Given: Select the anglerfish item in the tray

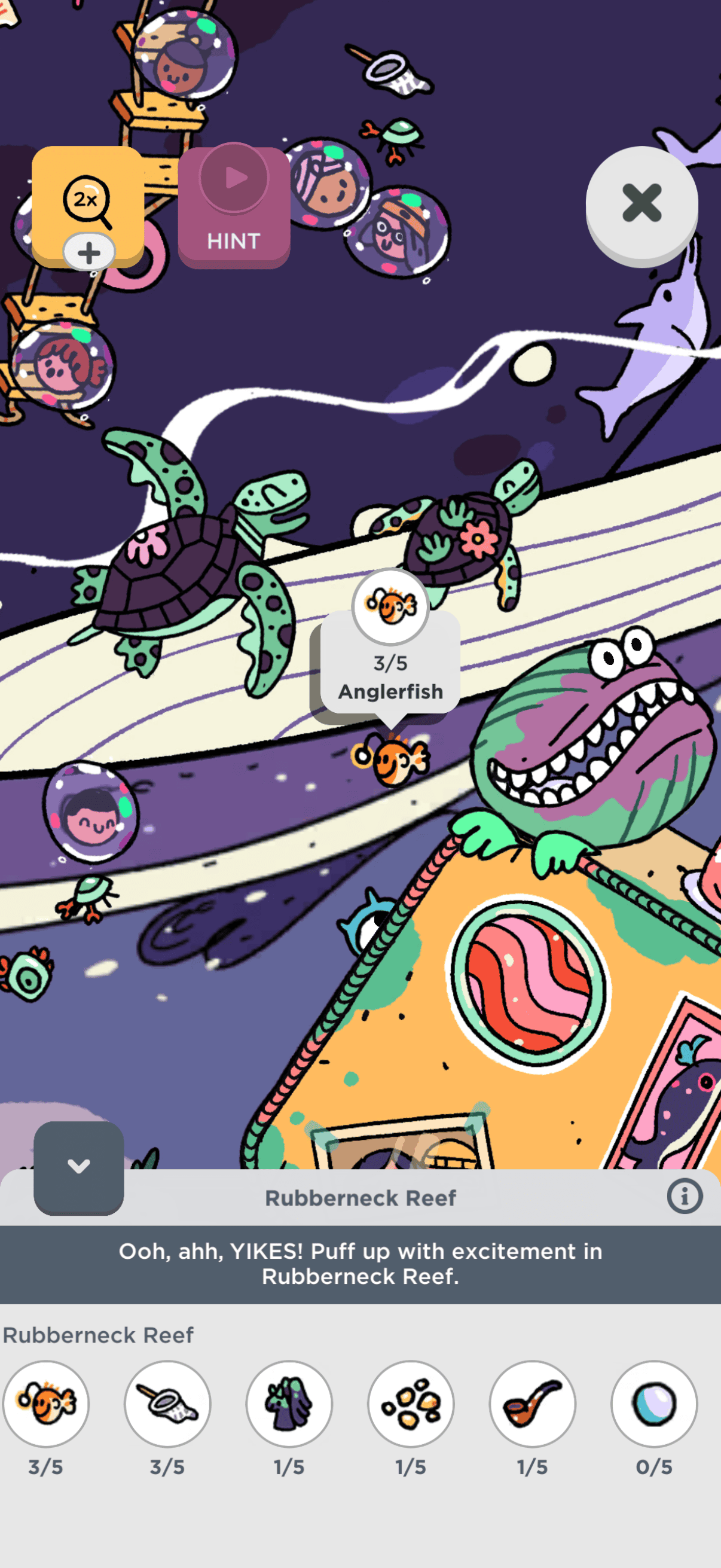Looking at the screenshot, I should pos(45,1404).
